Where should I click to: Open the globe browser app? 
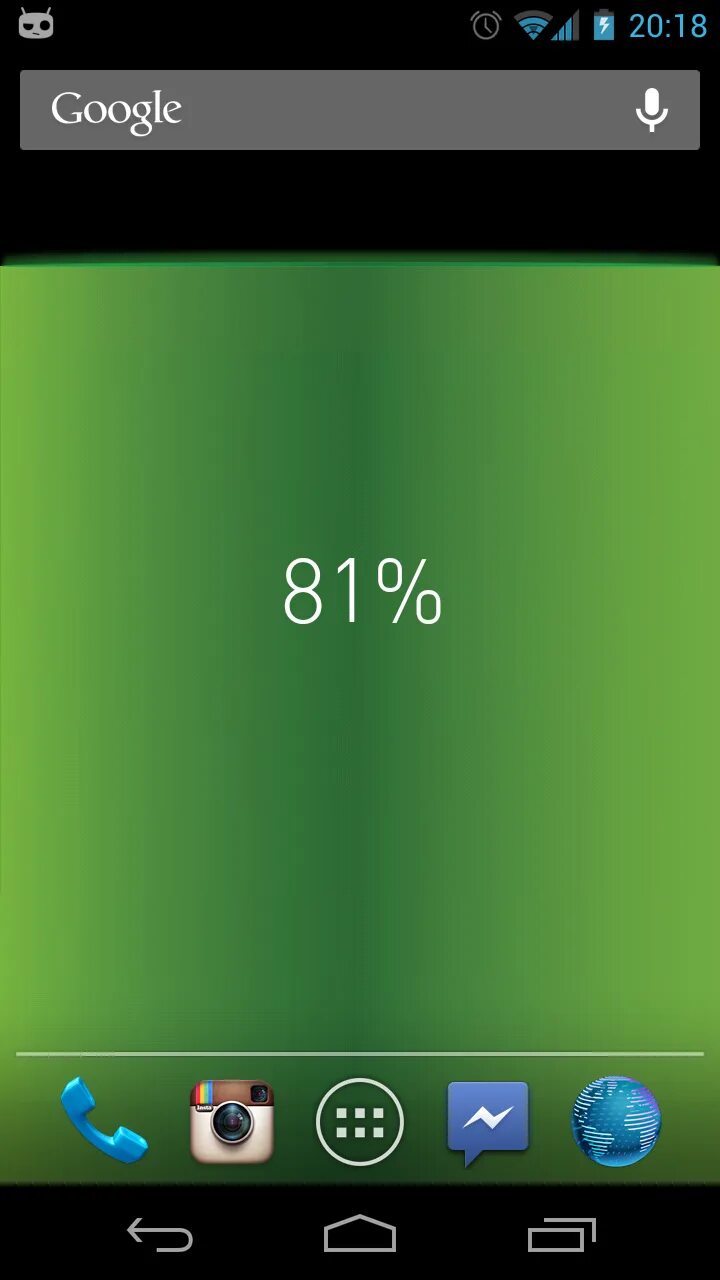[616, 1121]
